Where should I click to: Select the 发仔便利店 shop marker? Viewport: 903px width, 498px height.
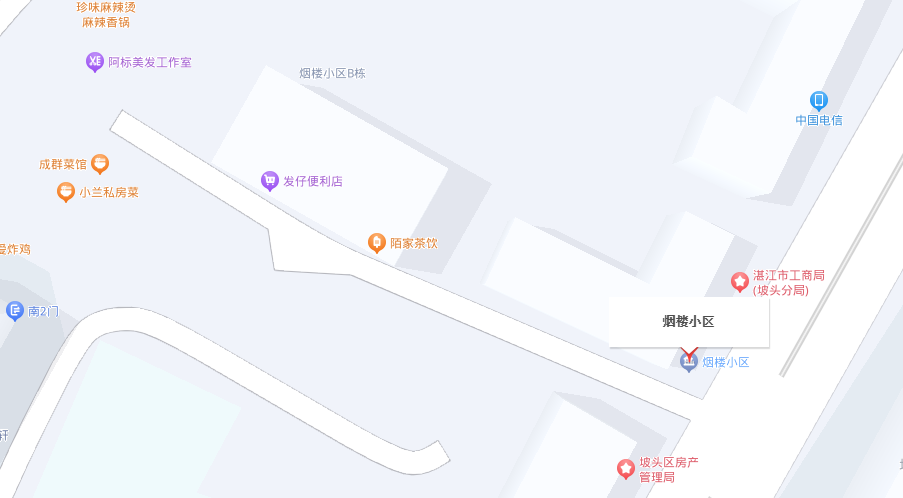click(269, 181)
